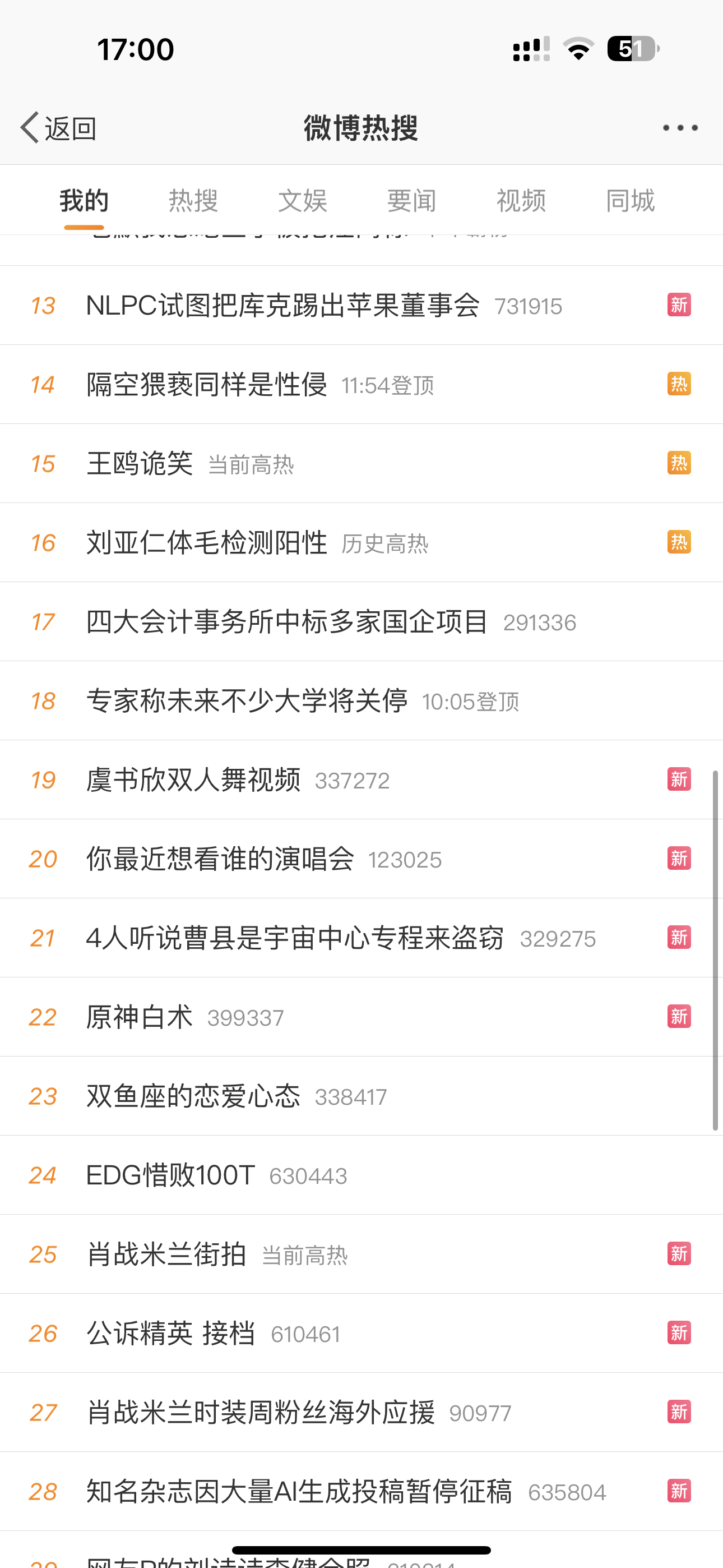Open the EDG惜败100T hot search
The height and width of the screenshot is (1568, 723).
point(170,1176)
